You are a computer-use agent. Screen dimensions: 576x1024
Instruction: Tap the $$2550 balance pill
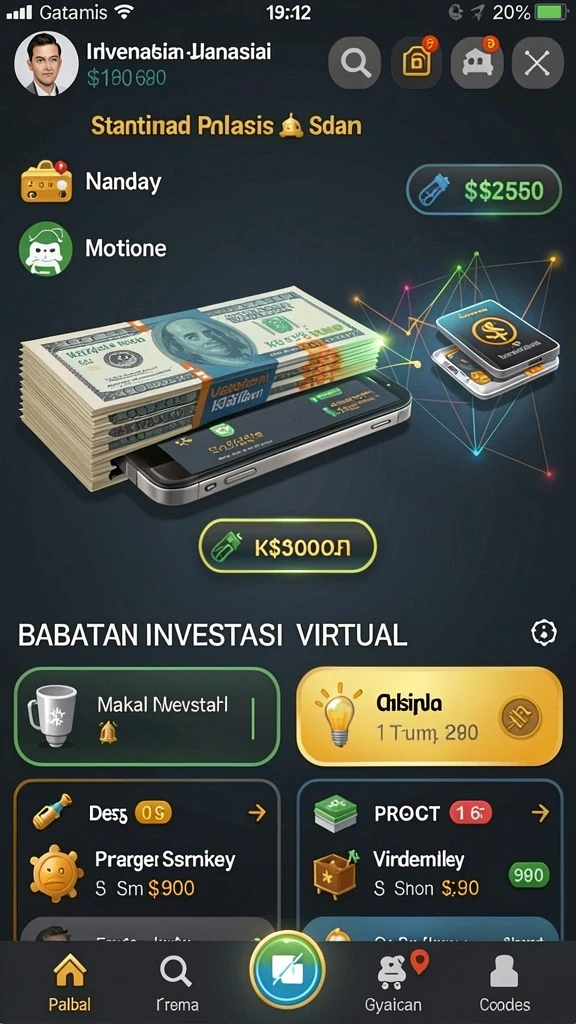pos(484,190)
